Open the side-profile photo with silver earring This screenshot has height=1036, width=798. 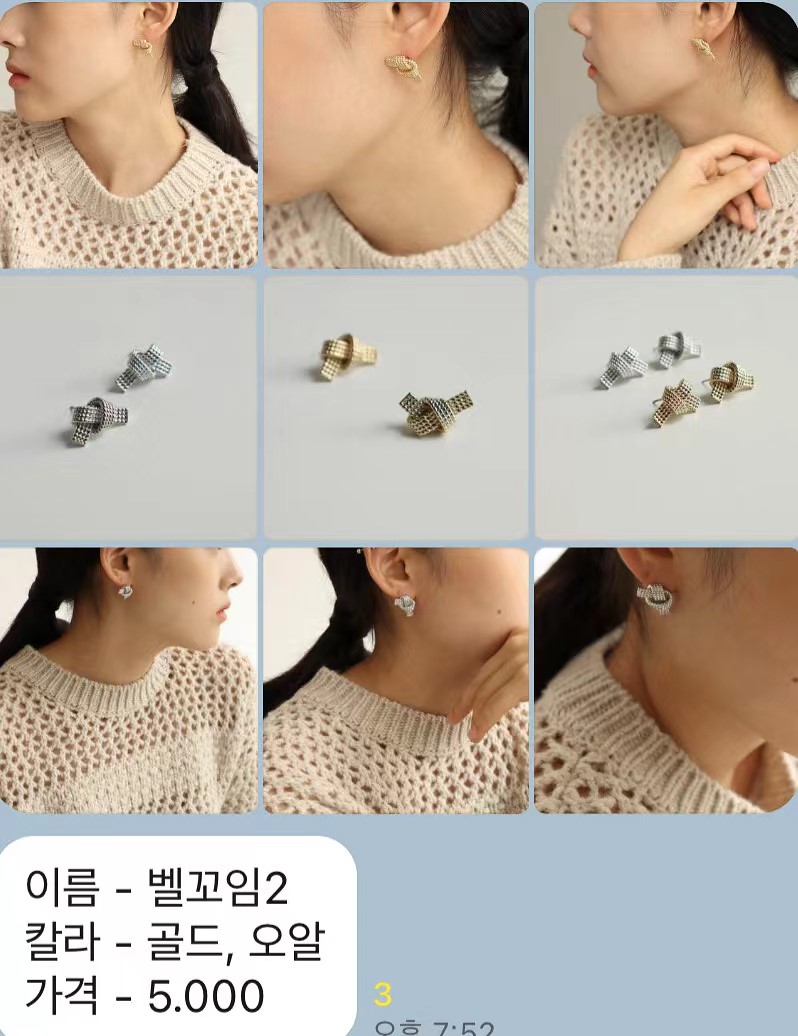click(128, 680)
